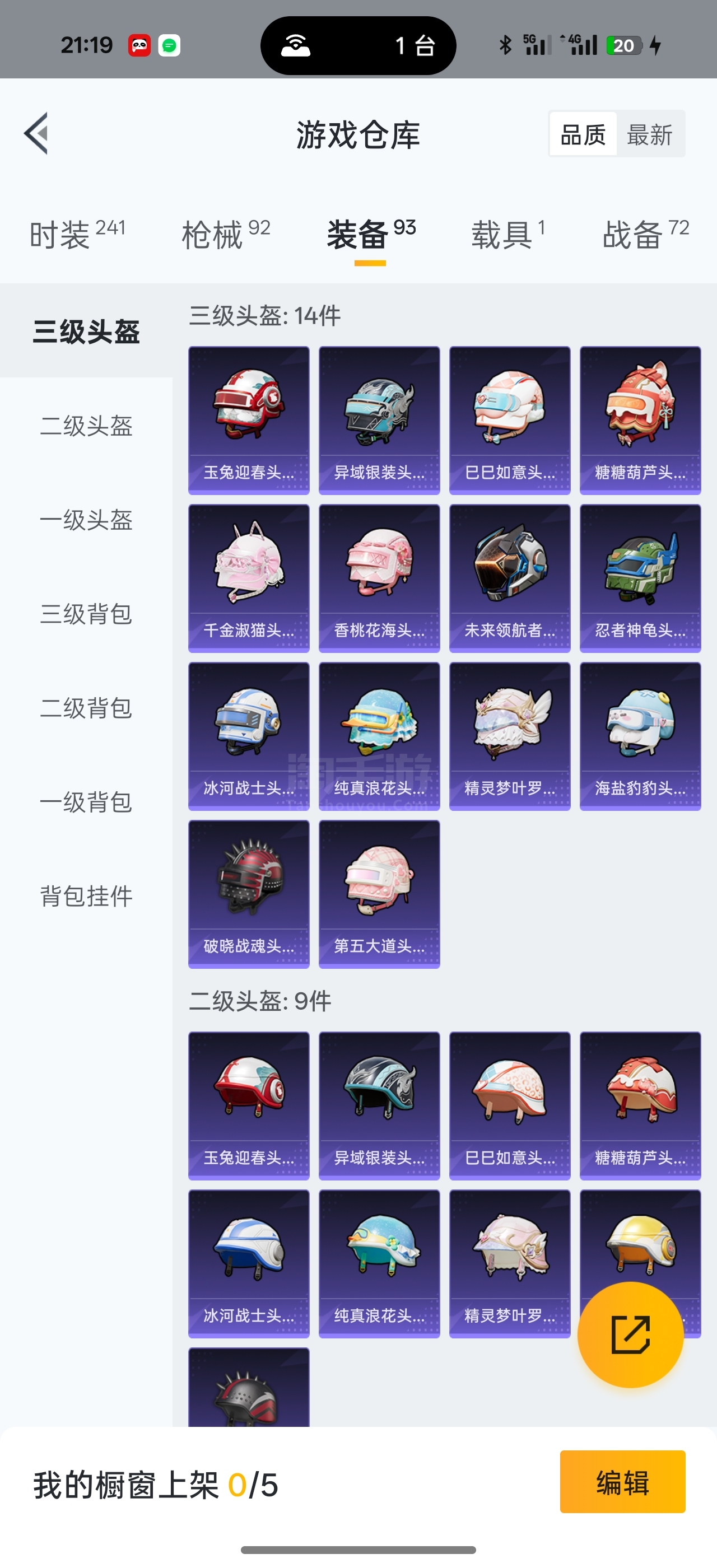The image size is (717, 1568).
Task: Open the 背包挂件 category
Action: tap(86, 896)
